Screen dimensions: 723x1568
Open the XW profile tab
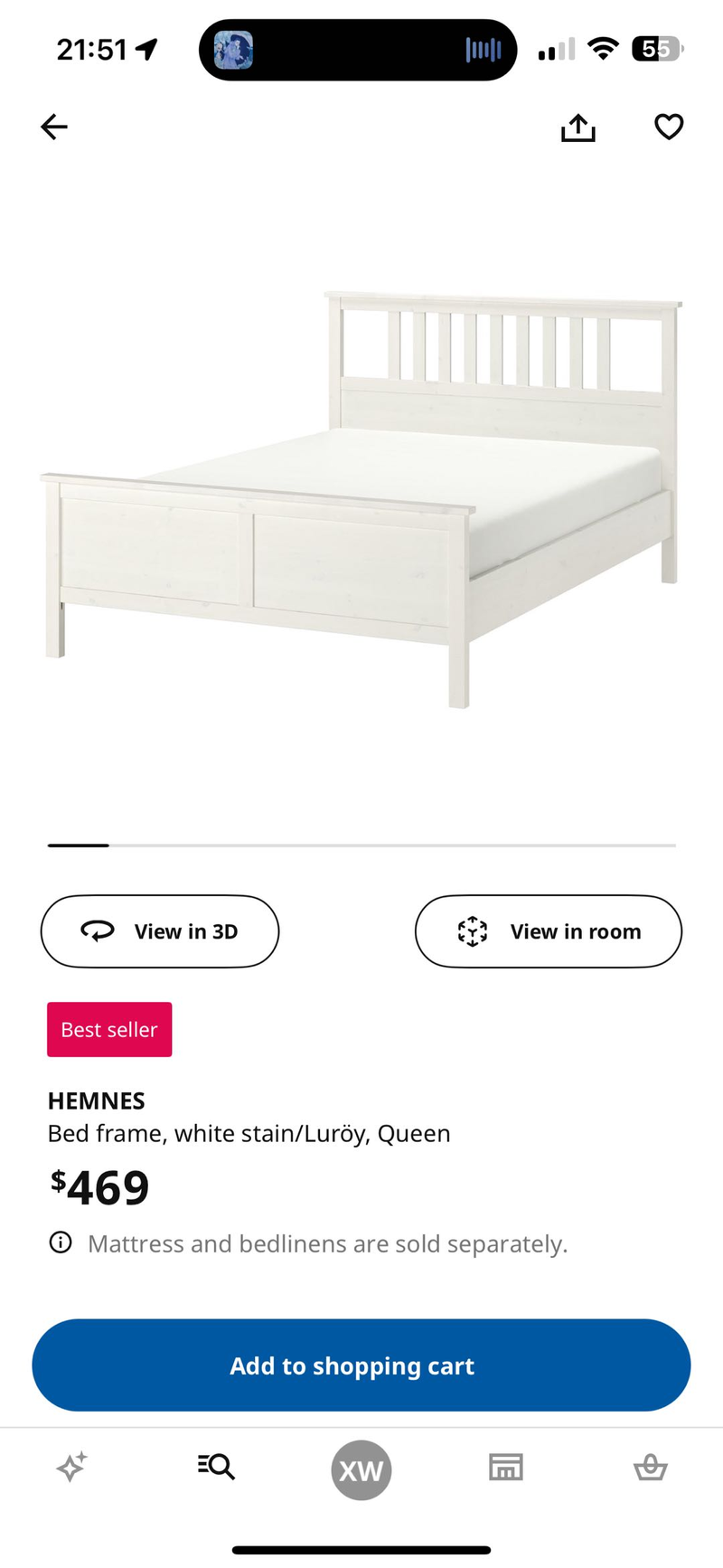click(x=361, y=1470)
